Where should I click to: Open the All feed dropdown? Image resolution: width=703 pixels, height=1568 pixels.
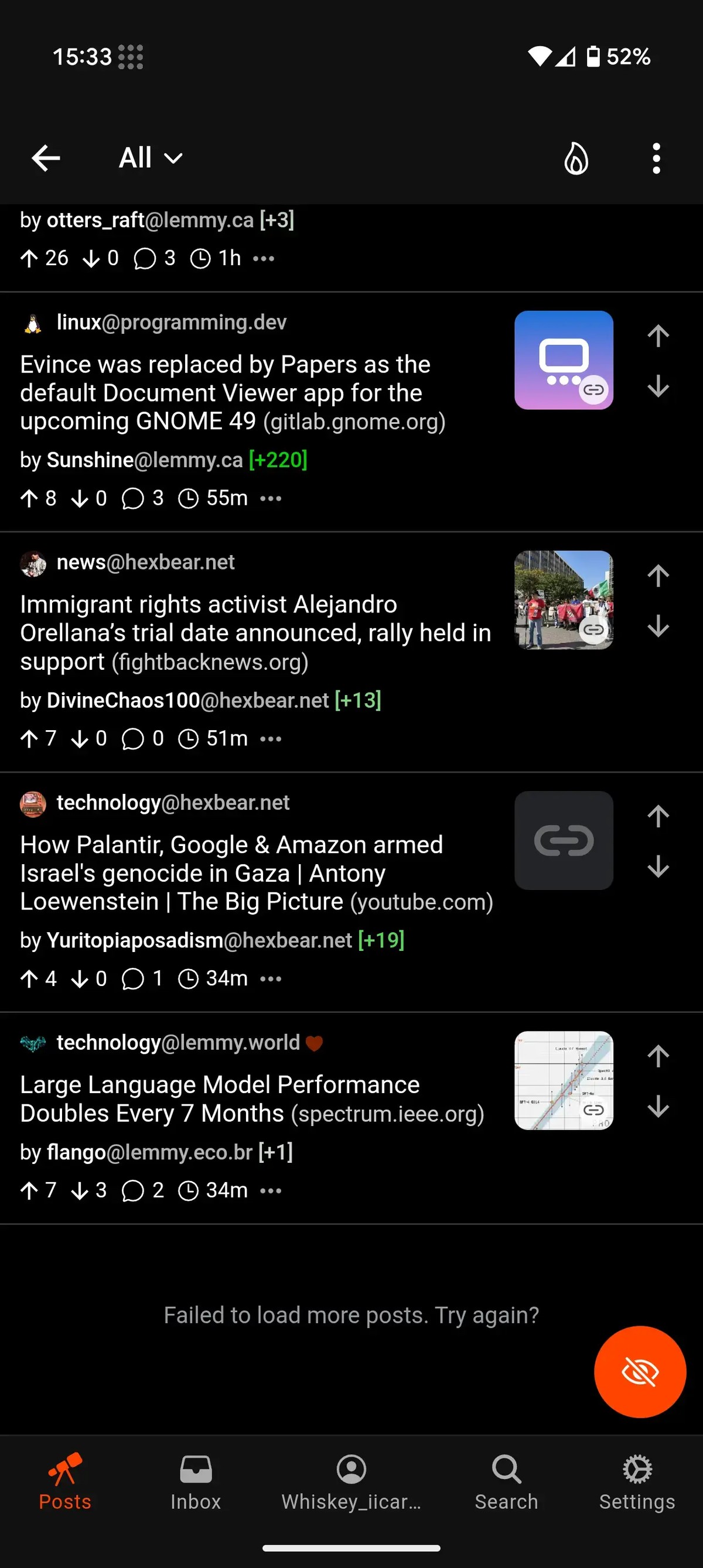coord(151,158)
